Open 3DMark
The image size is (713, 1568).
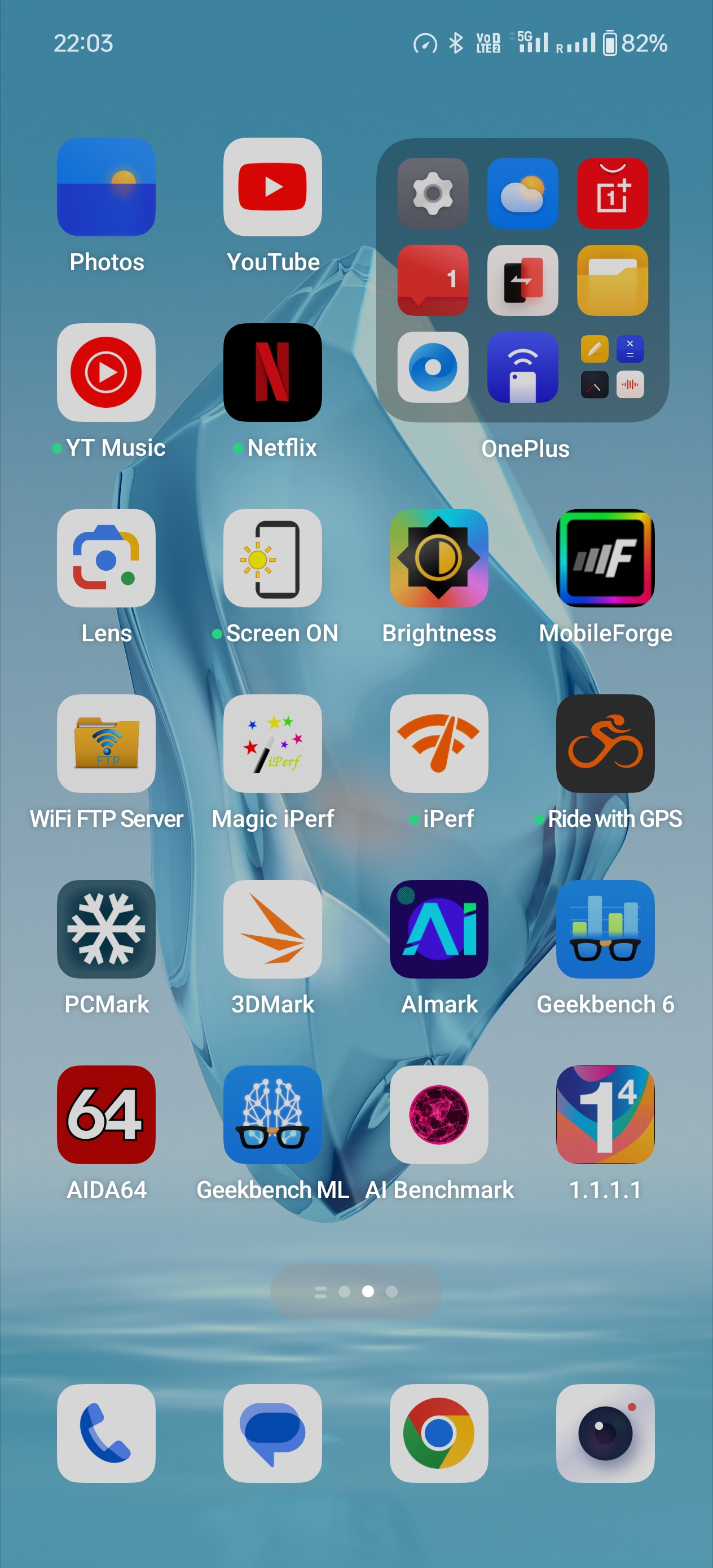[273, 930]
